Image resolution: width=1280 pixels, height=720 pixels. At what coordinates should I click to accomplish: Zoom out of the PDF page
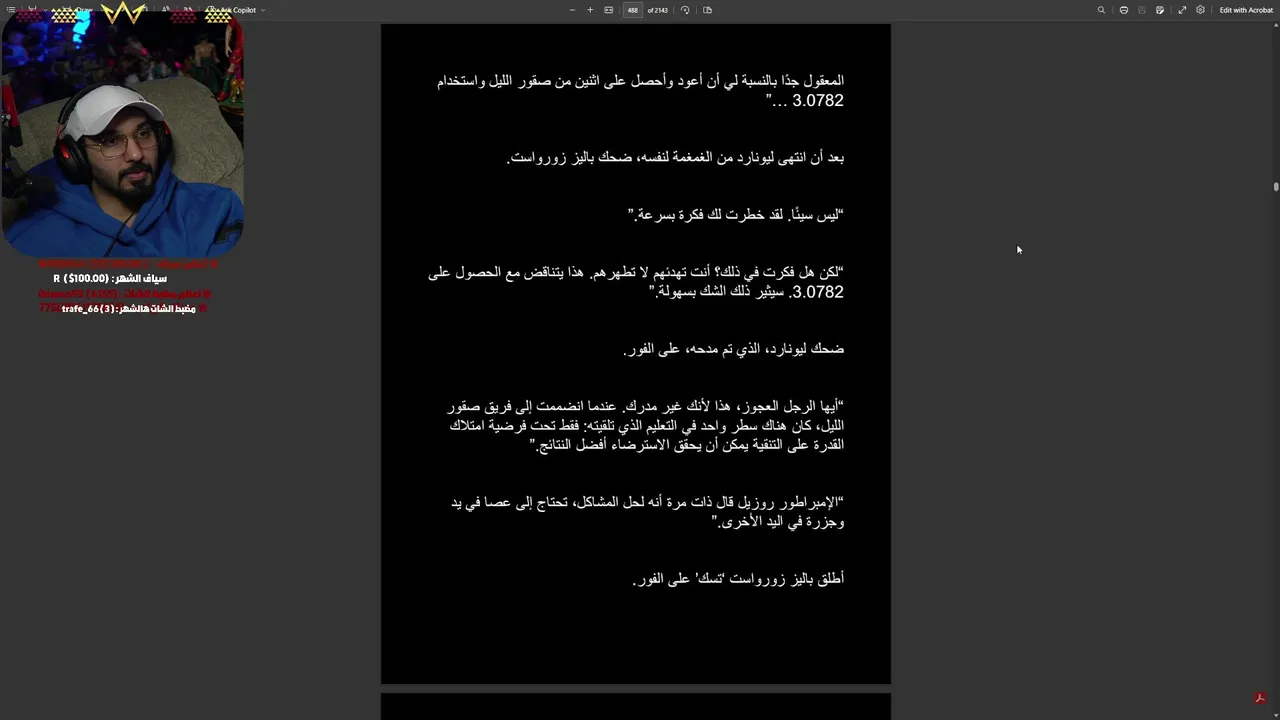[x=572, y=10]
